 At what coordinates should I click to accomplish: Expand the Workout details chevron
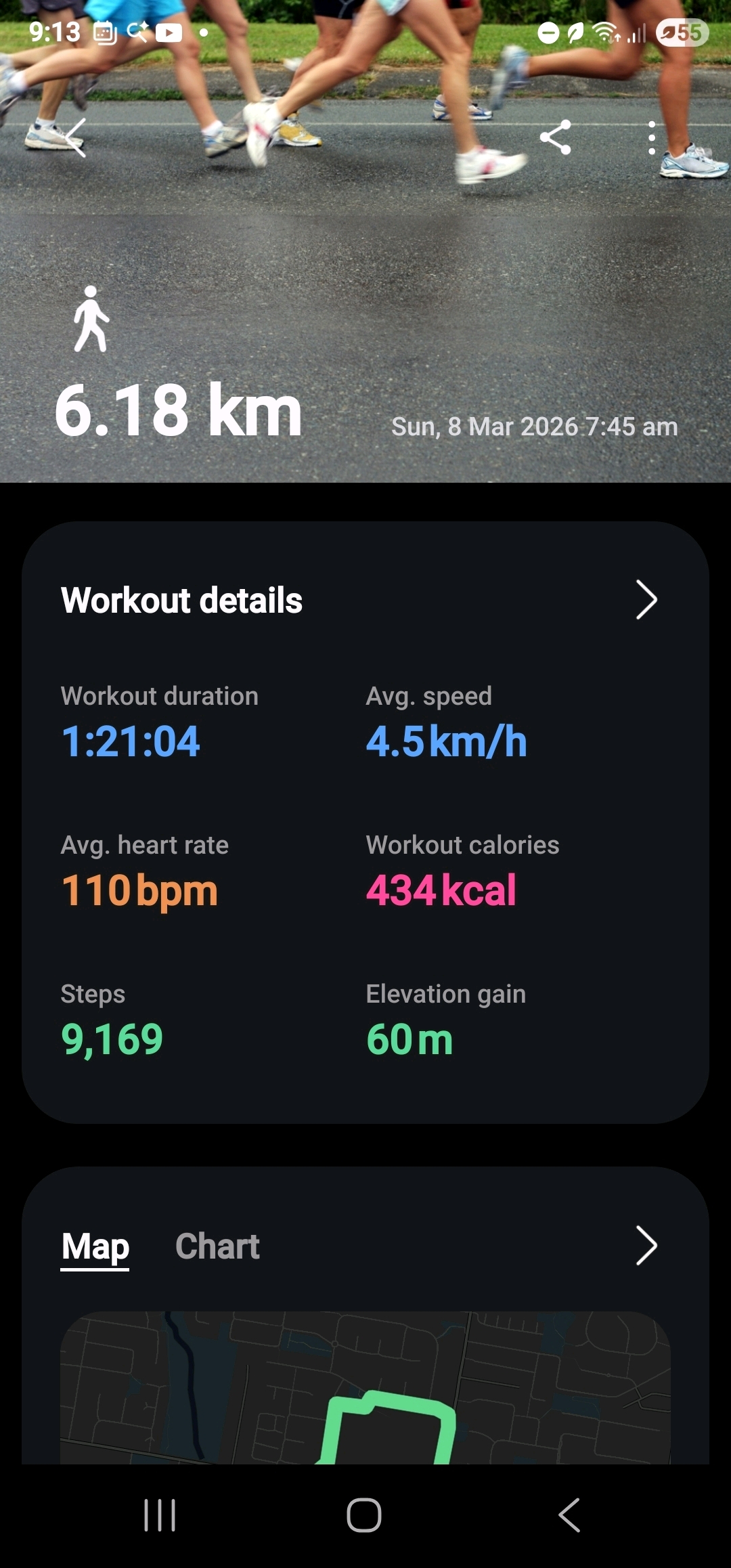coord(646,600)
